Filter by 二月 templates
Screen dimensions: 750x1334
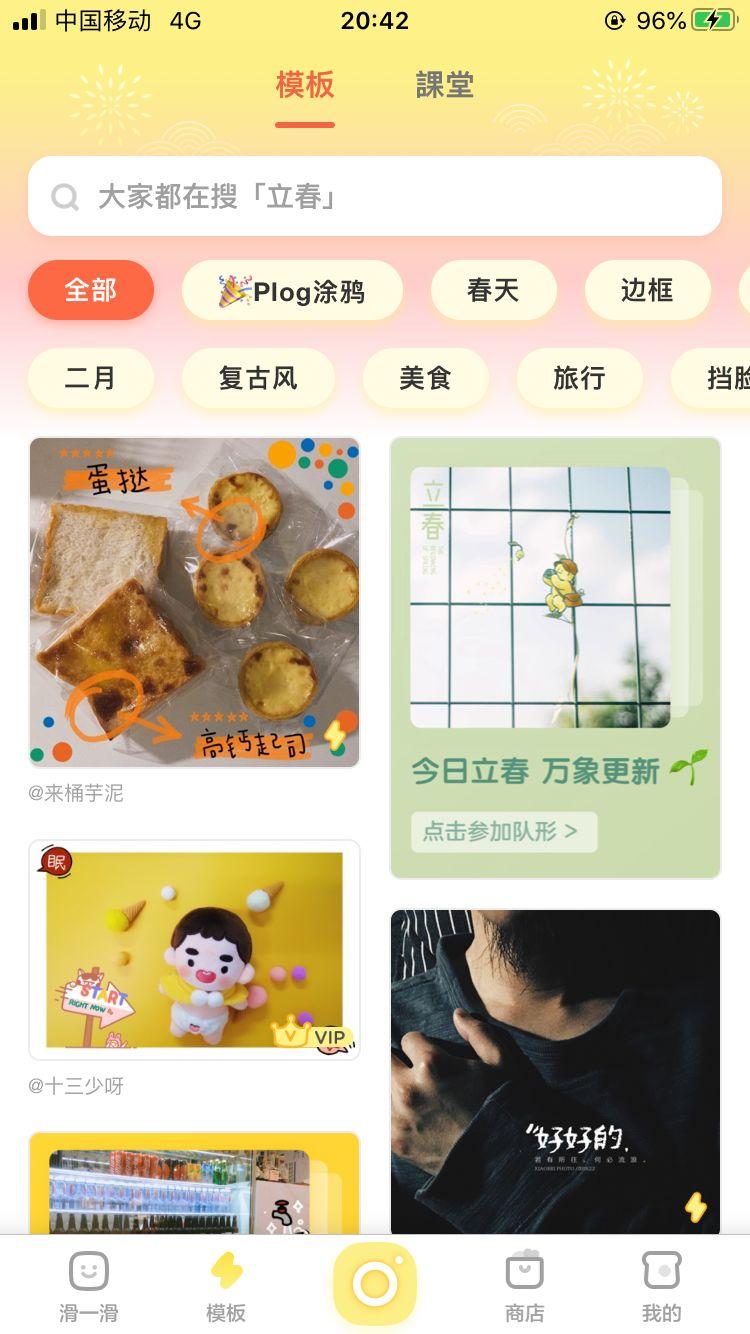click(91, 378)
